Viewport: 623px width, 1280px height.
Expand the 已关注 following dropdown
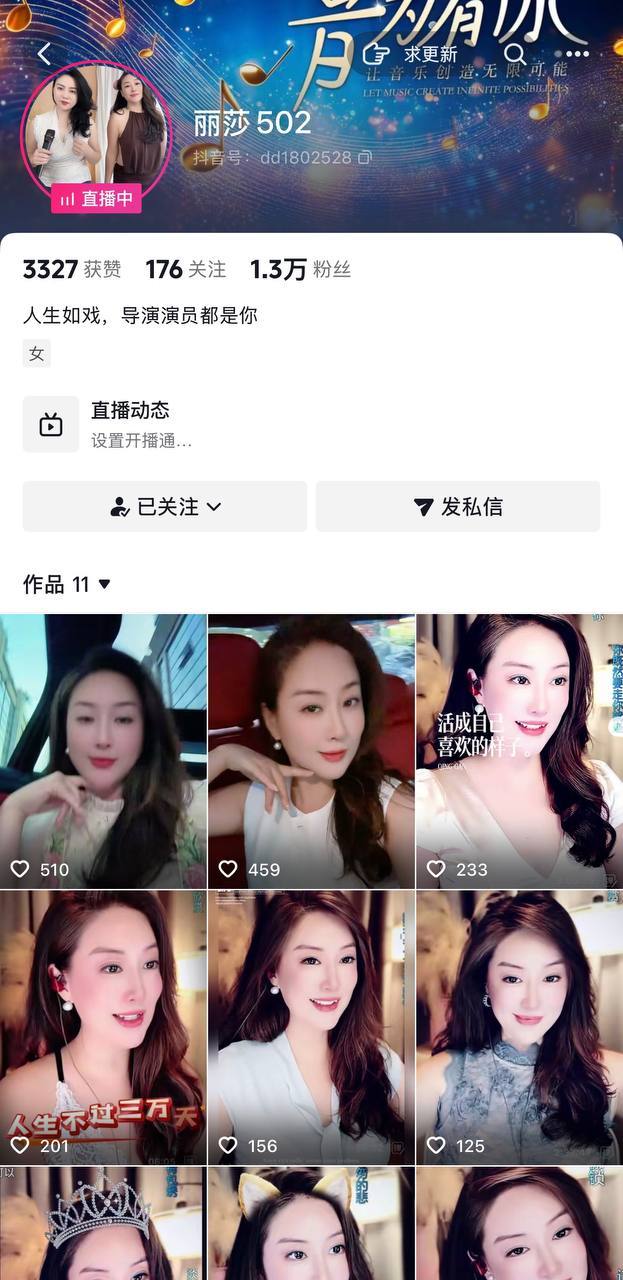click(x=165, y=507)
